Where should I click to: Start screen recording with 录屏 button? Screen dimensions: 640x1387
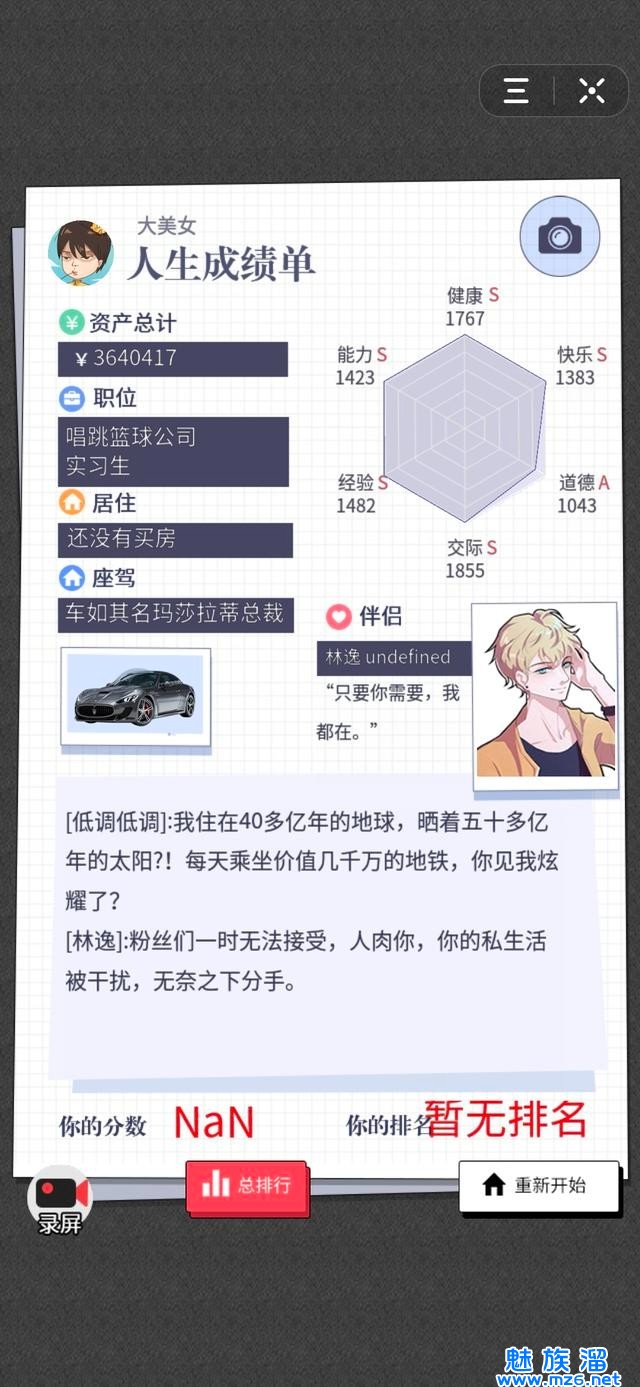(x=60, y=1198)
